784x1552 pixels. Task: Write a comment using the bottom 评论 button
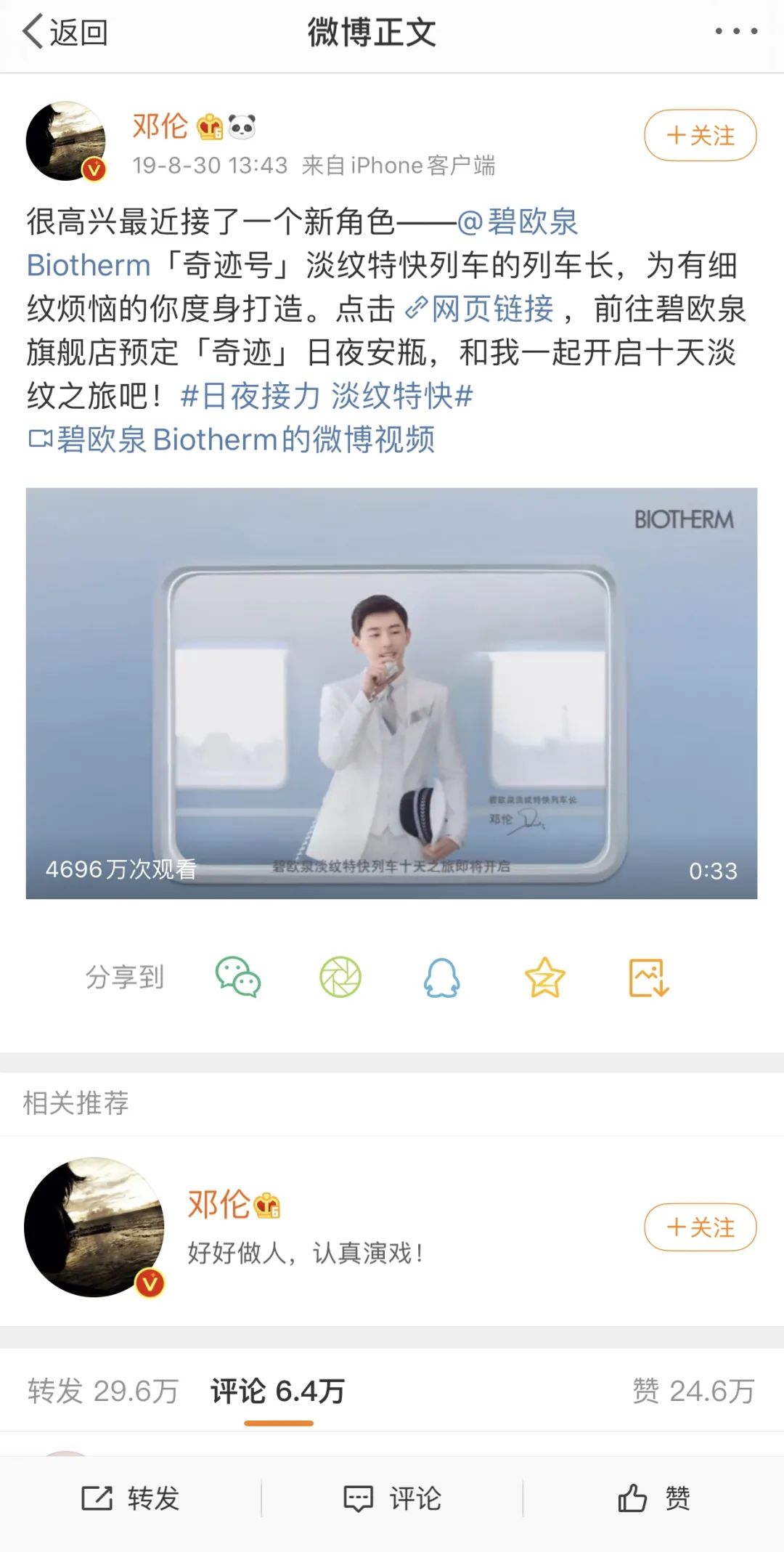tap(392, 1498)
